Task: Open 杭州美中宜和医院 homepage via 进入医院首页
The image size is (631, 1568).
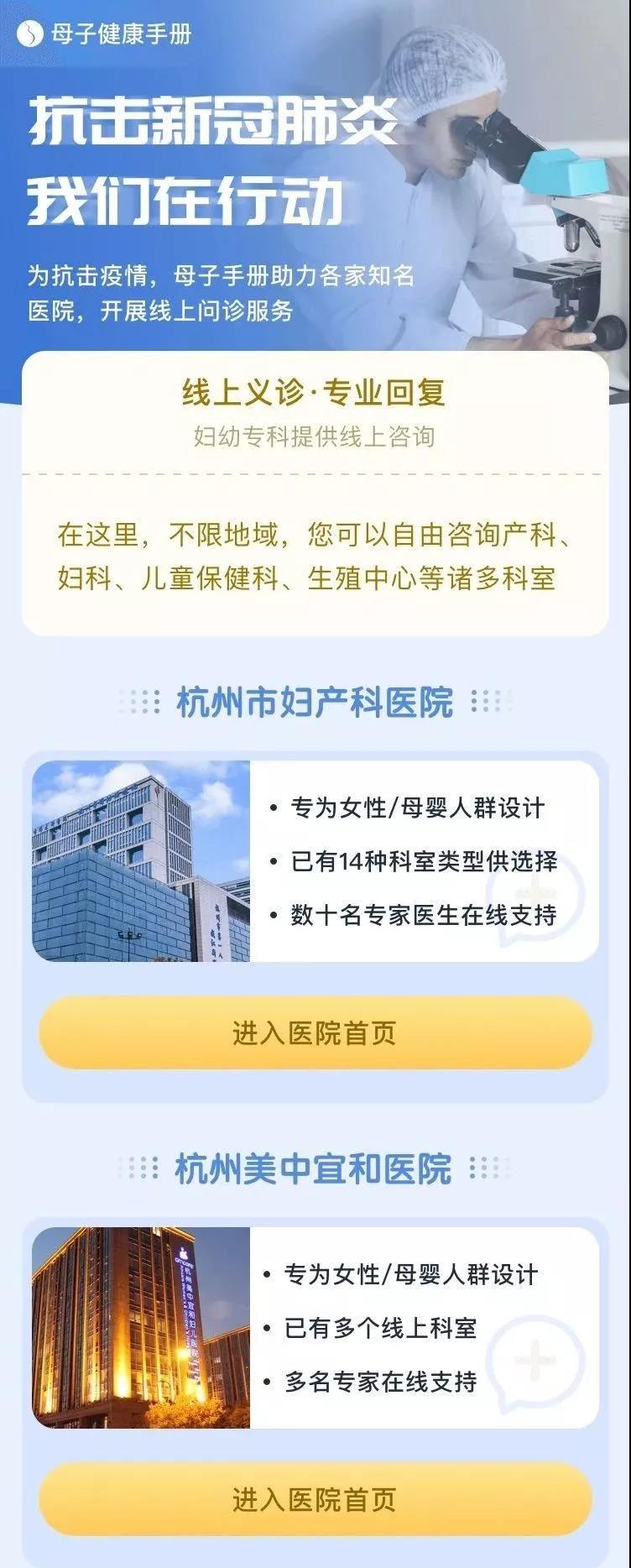Action: 315,1499
